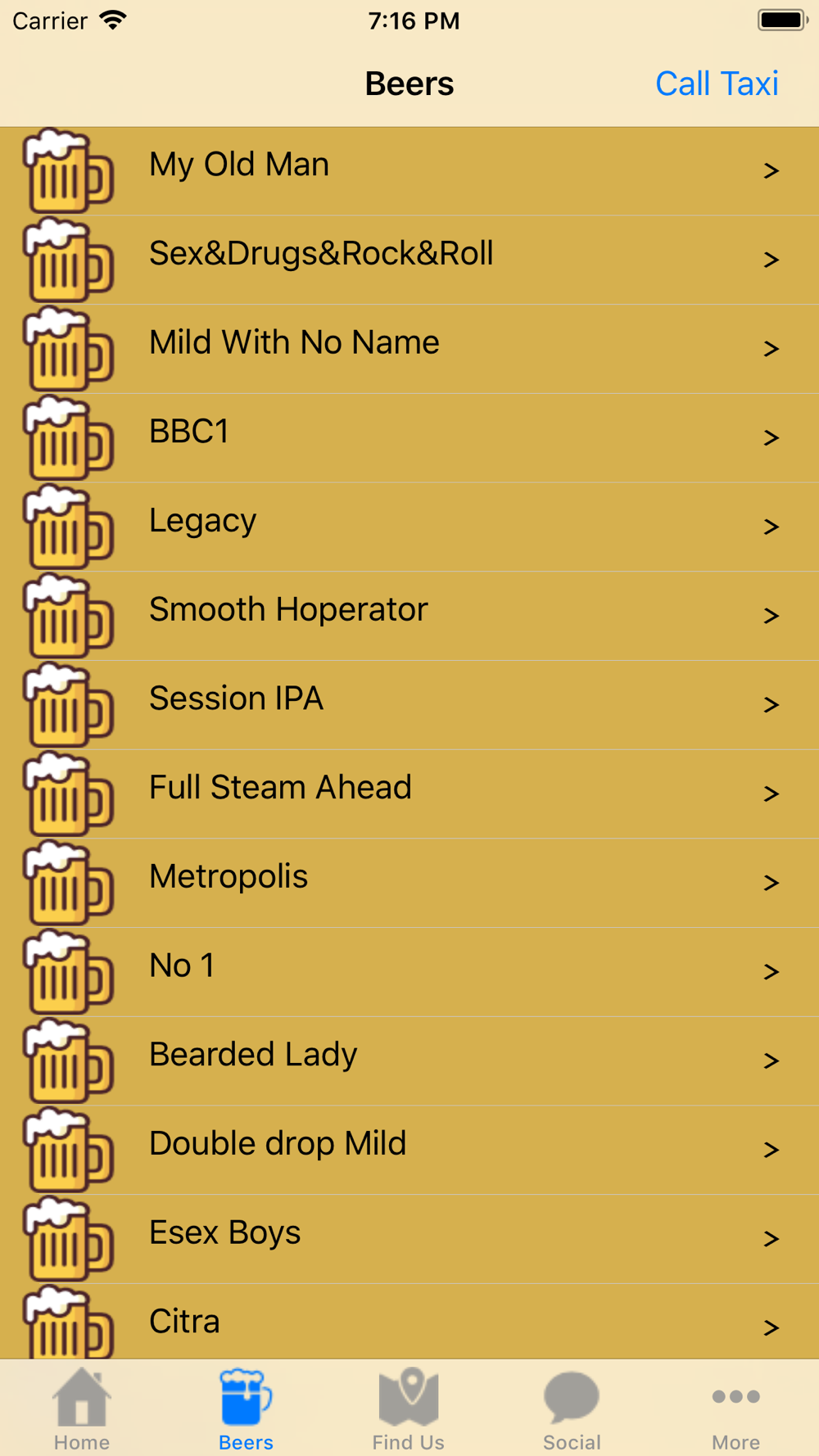Viewport: 819px width, 1456px height.
Task: Open the My Old Man beer
Action: click(x=409, y=171)
